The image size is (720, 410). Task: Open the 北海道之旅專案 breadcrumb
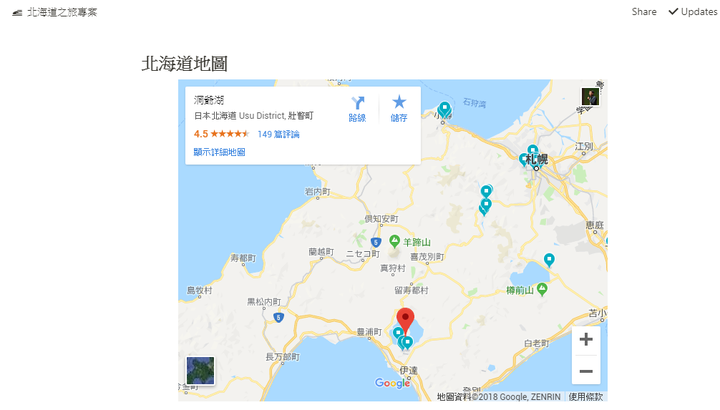(x=61, y=12)
